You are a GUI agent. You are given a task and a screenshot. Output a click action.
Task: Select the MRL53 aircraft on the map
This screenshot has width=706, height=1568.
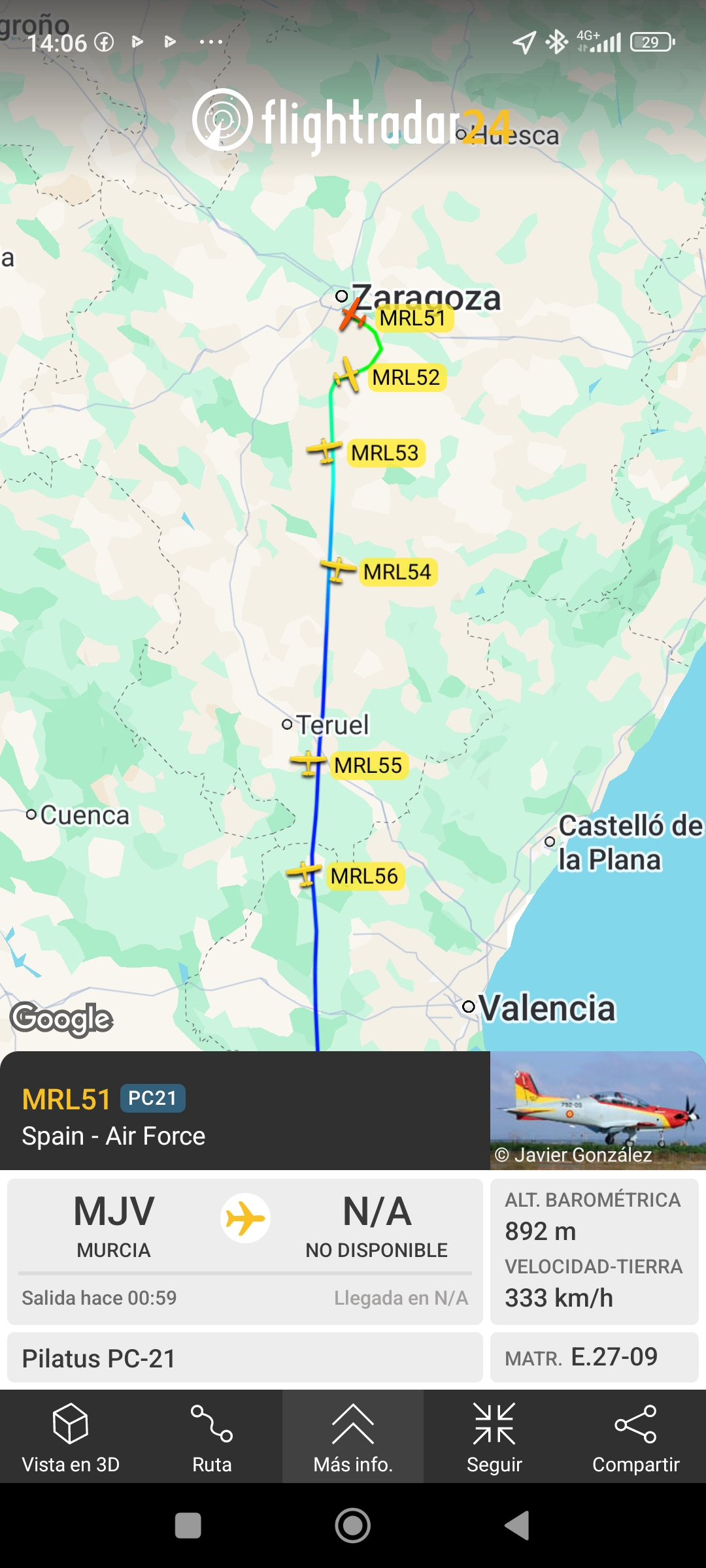pyautogui.click(x=325, y=450)
